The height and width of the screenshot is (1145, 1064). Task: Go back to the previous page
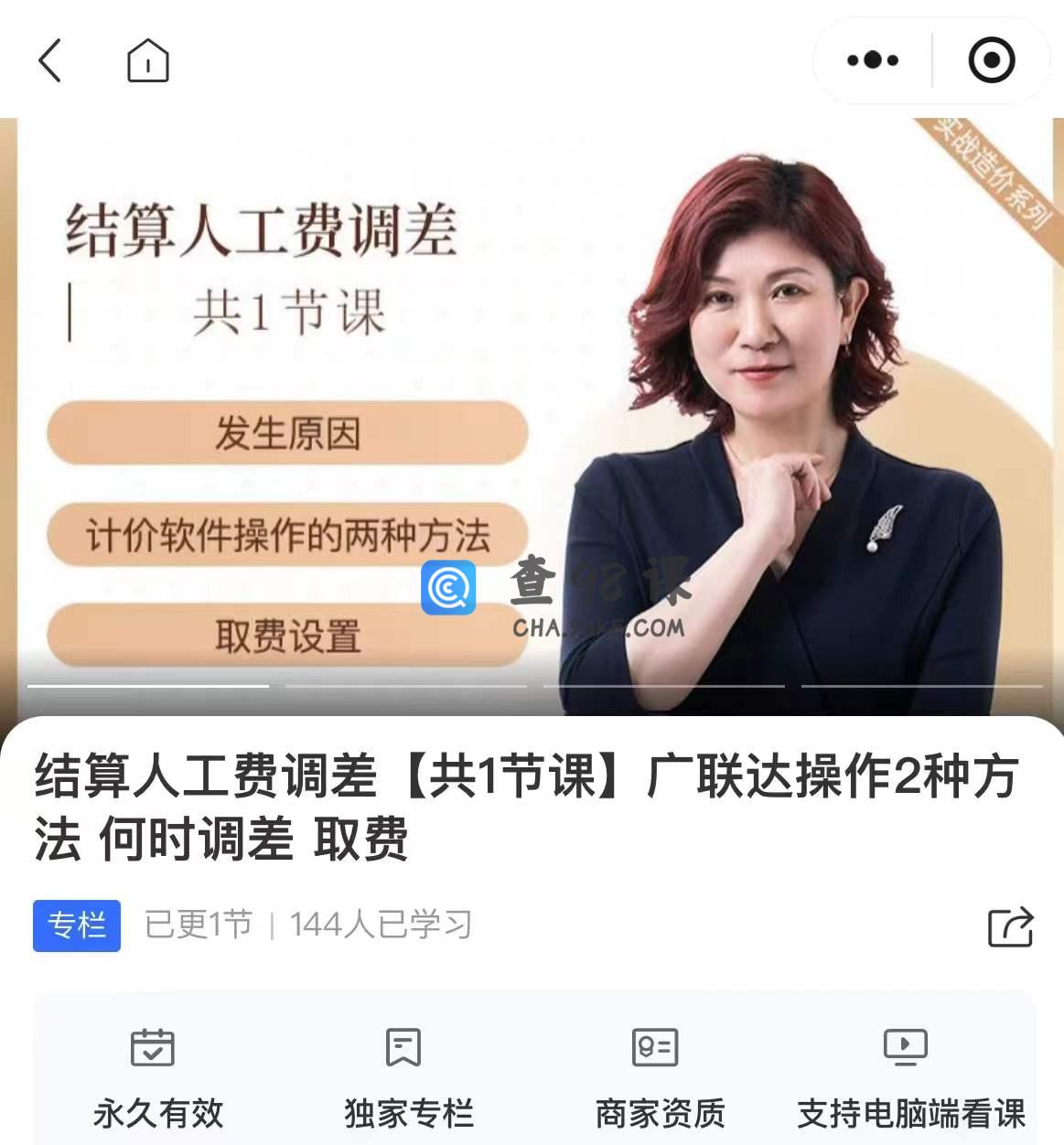pos(50,60)
